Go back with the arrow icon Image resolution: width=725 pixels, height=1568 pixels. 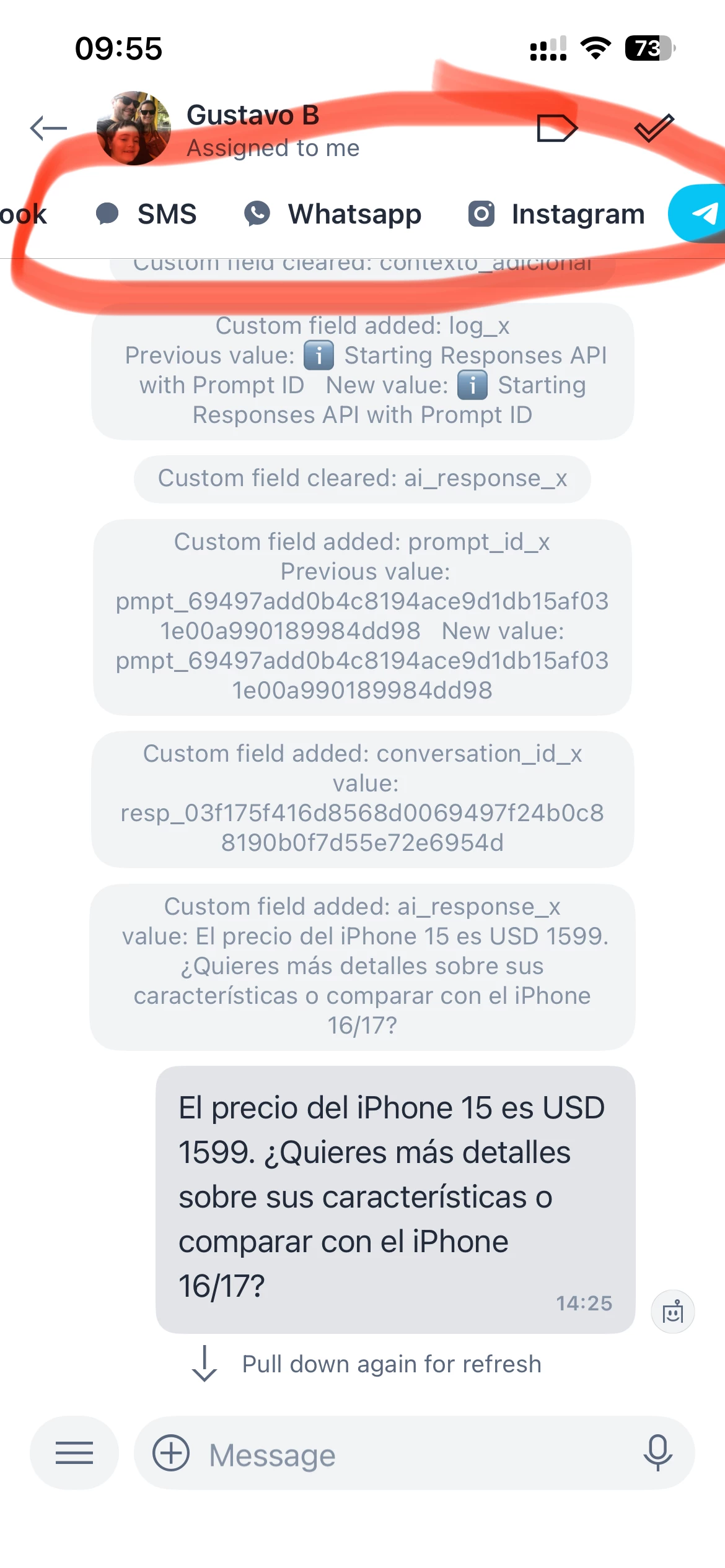point(48,128)
